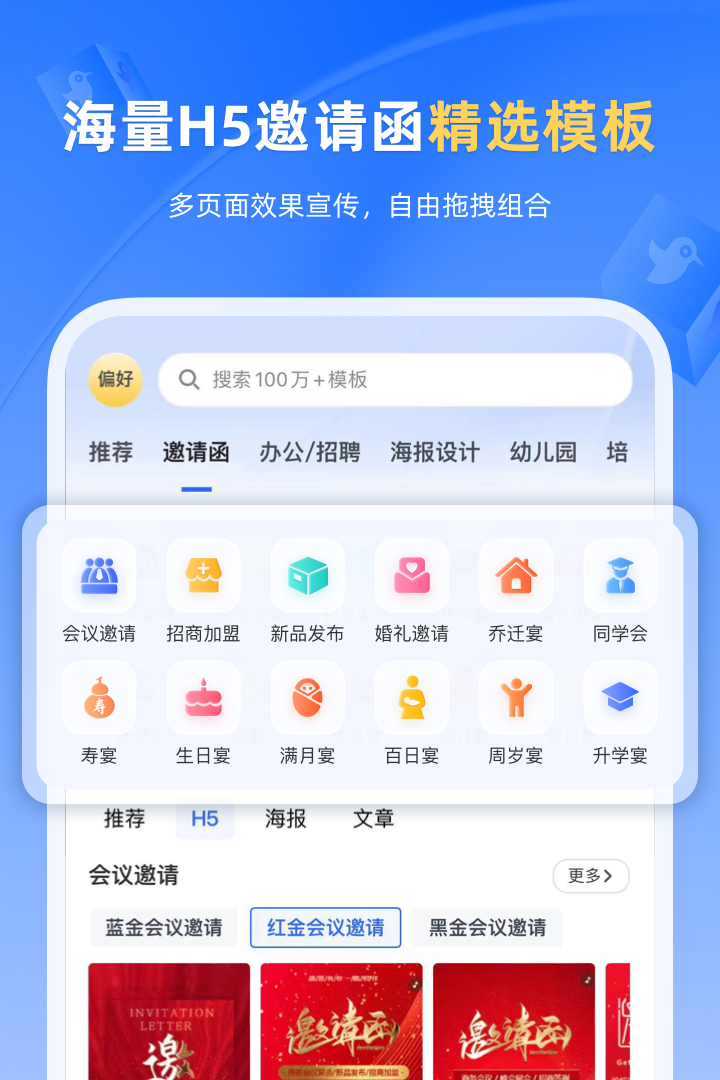Open the 招商加盟 franchise category icon
The height and width of the screenshot is (1080, 720).
click(x=203, y=574)
